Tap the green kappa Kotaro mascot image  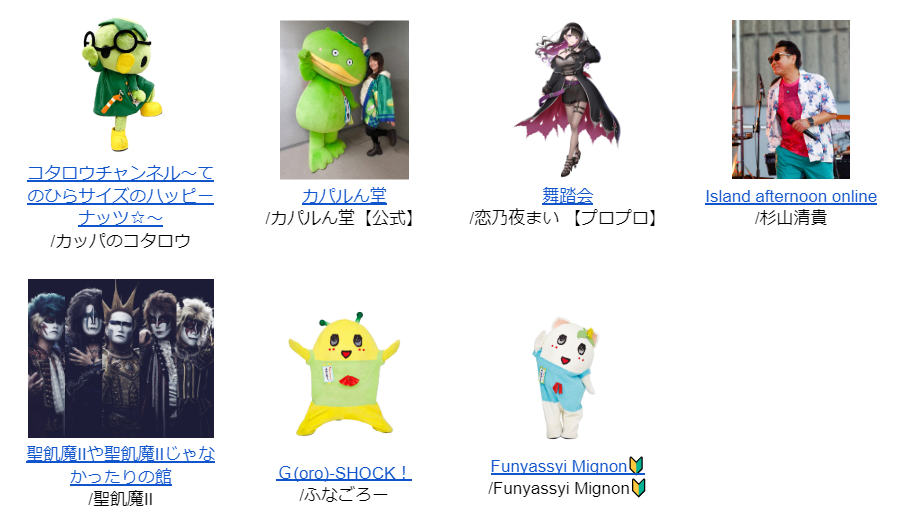[x=120, y=85]
